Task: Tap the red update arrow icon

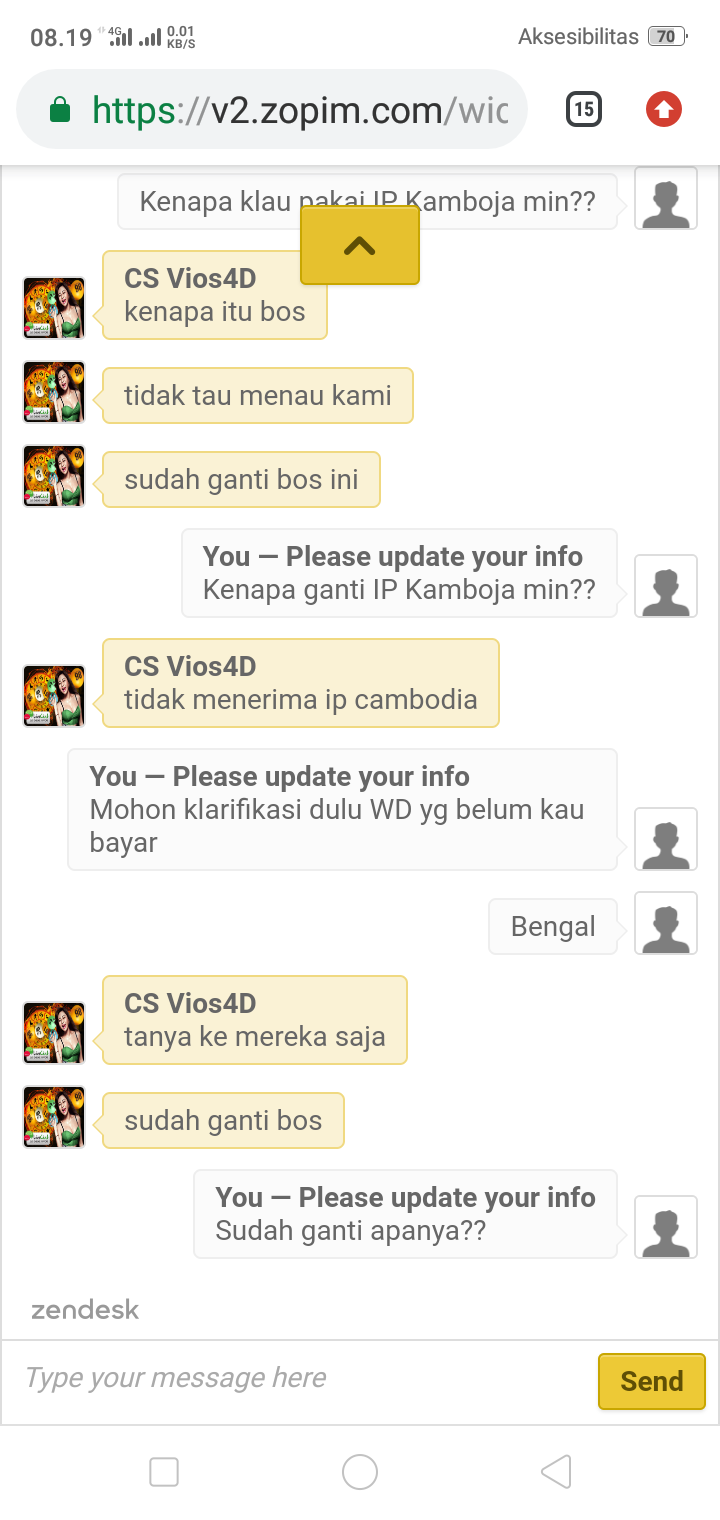Action: [664, 109]
